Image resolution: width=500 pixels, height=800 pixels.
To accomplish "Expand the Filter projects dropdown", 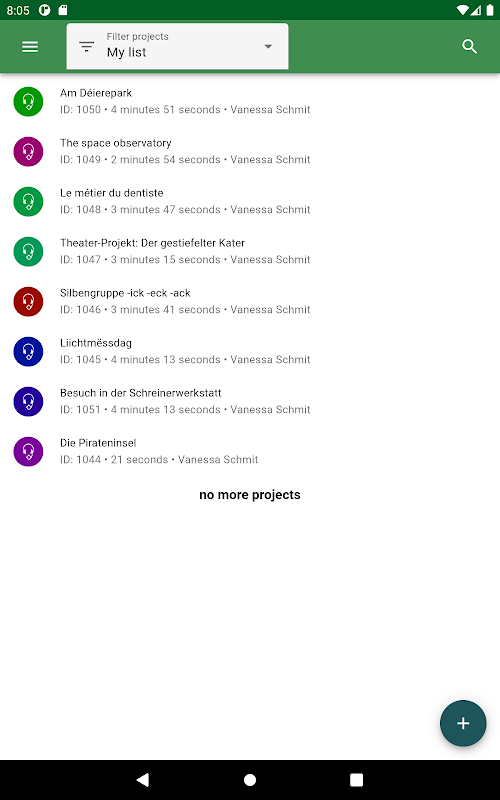I will [x=178, y=46].
